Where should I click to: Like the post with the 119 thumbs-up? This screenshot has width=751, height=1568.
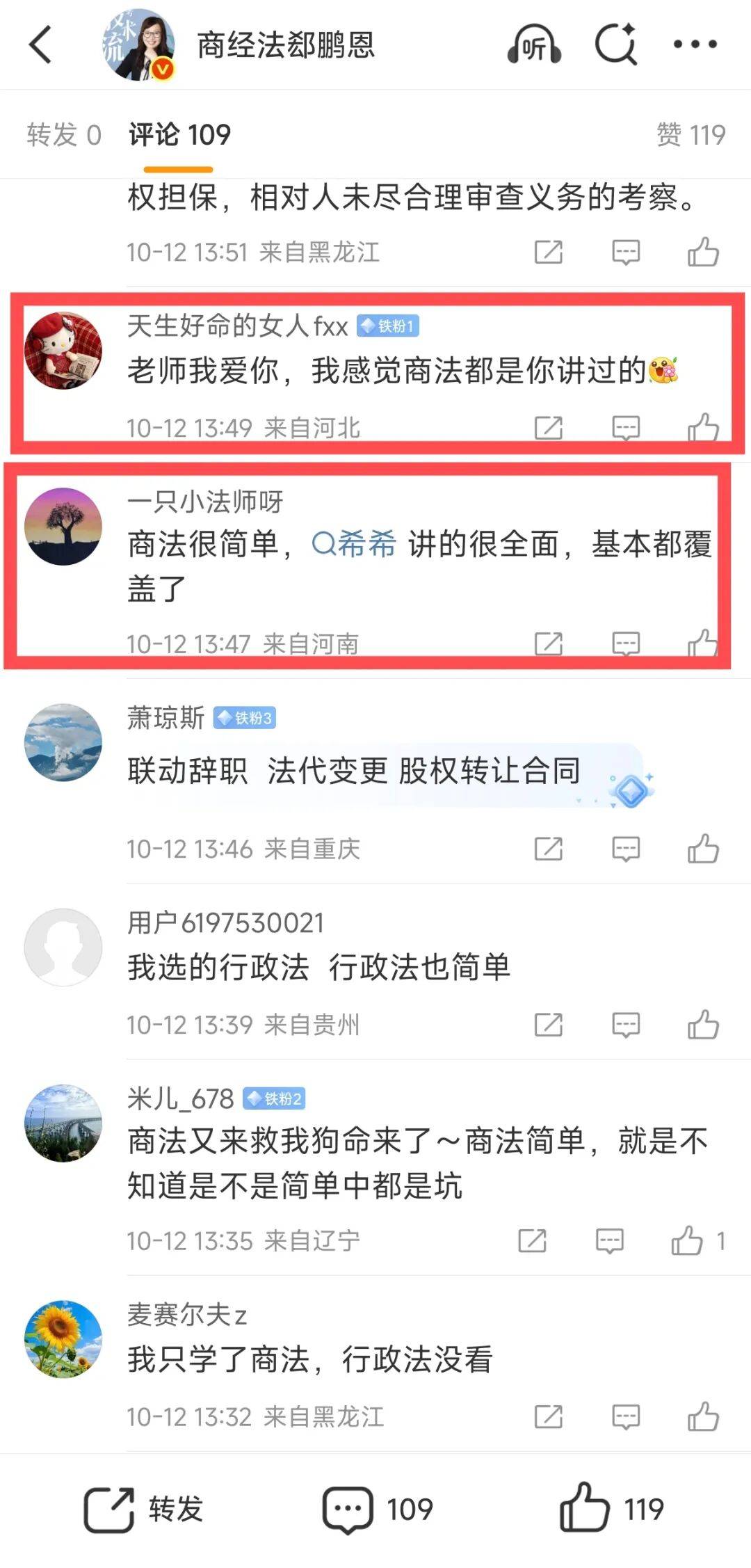click(611, 1509)
